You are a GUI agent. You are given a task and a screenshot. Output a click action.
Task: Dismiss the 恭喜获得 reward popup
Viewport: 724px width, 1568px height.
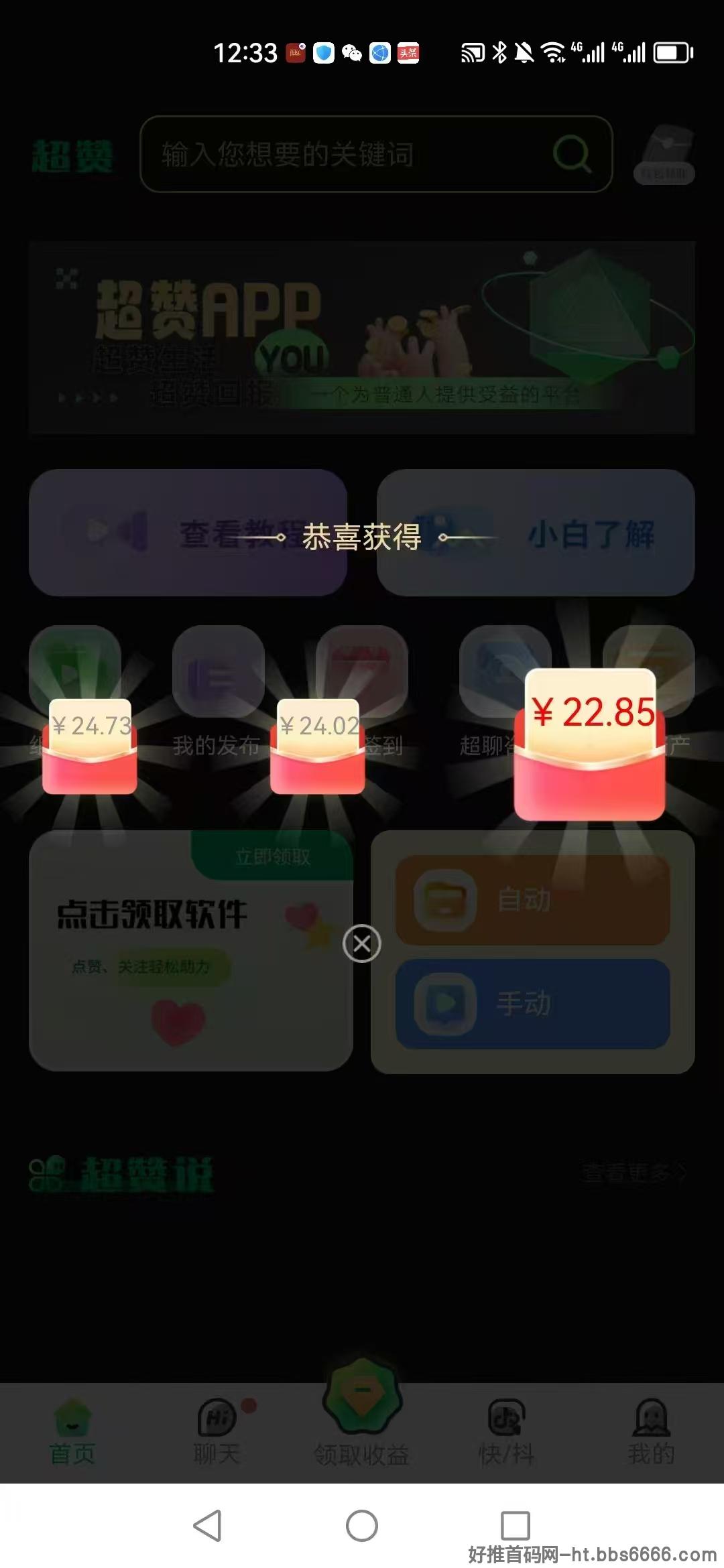tap(362, 943)
